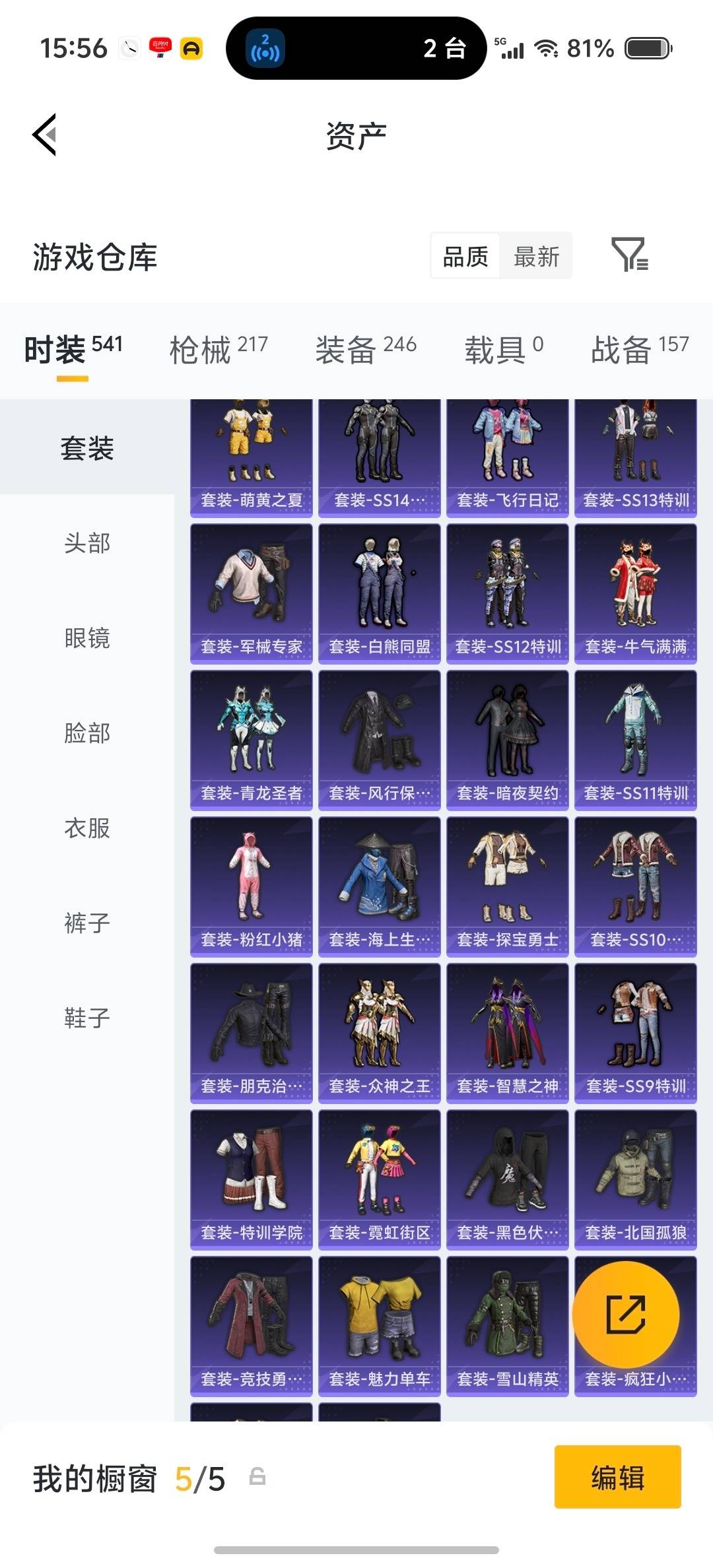The height and width of the screenshot is (1568, 713).
Task: Switch sorting to 最新
Action: coord(536,256)
